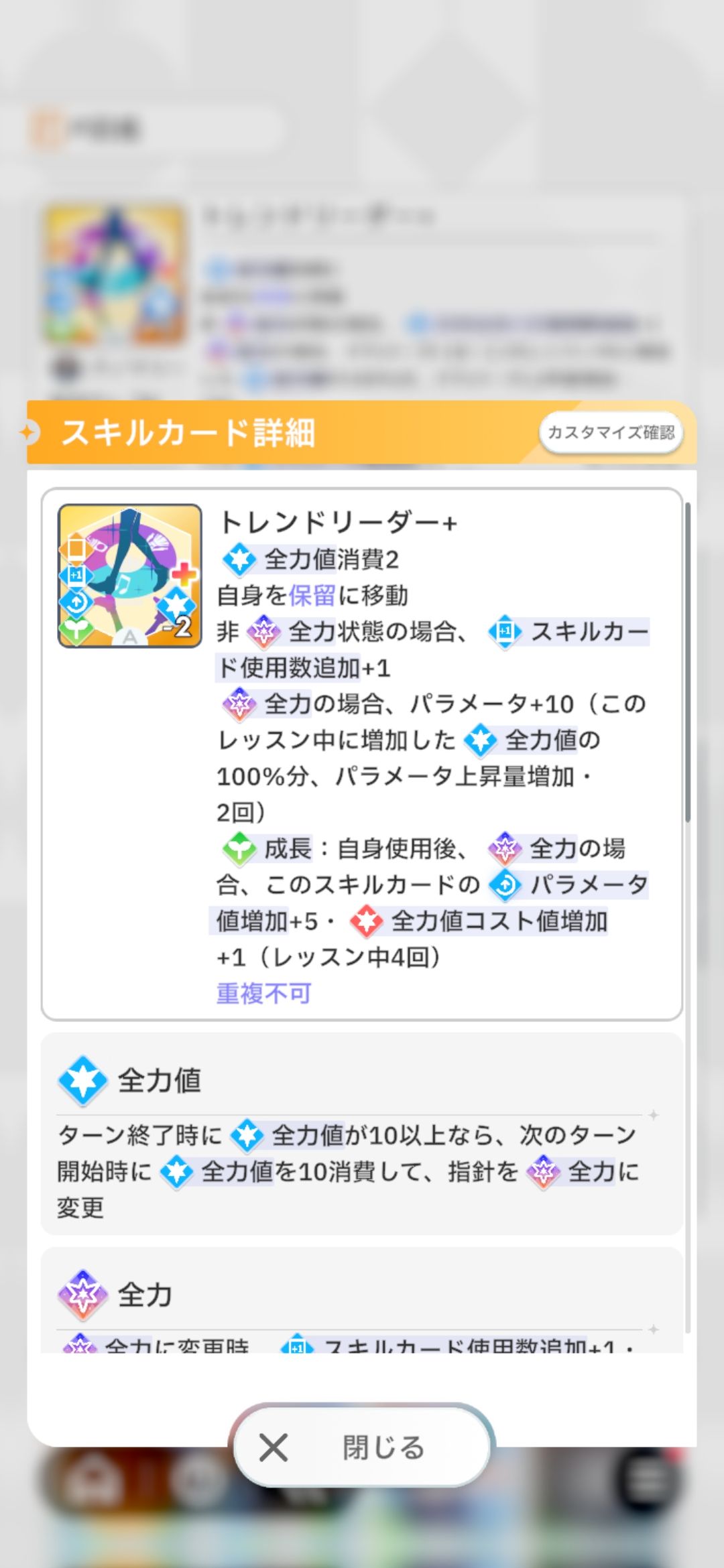Close the skill card details dialog

(362, 1447)
